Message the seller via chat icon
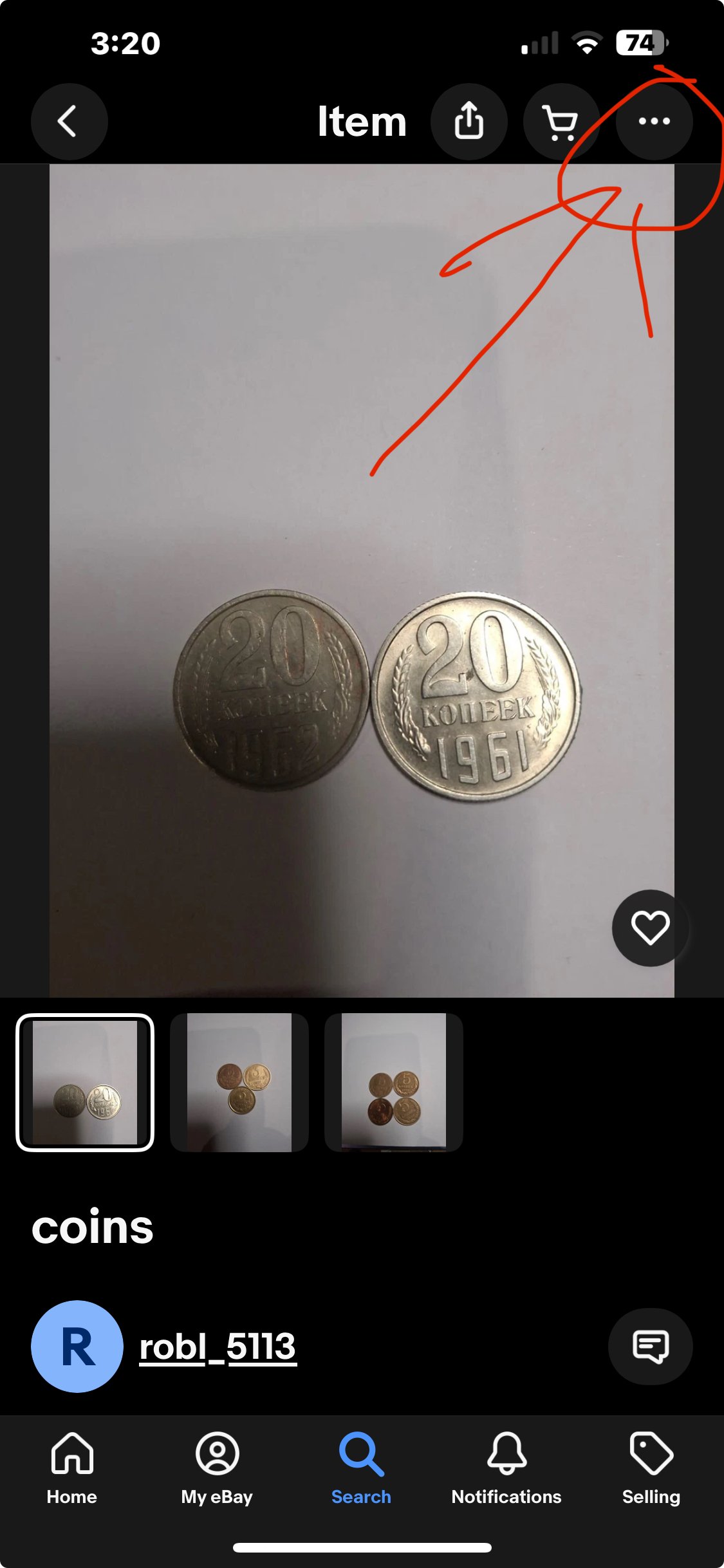The width and height of the screenshot is (724, 1568). pos(650,1346)
